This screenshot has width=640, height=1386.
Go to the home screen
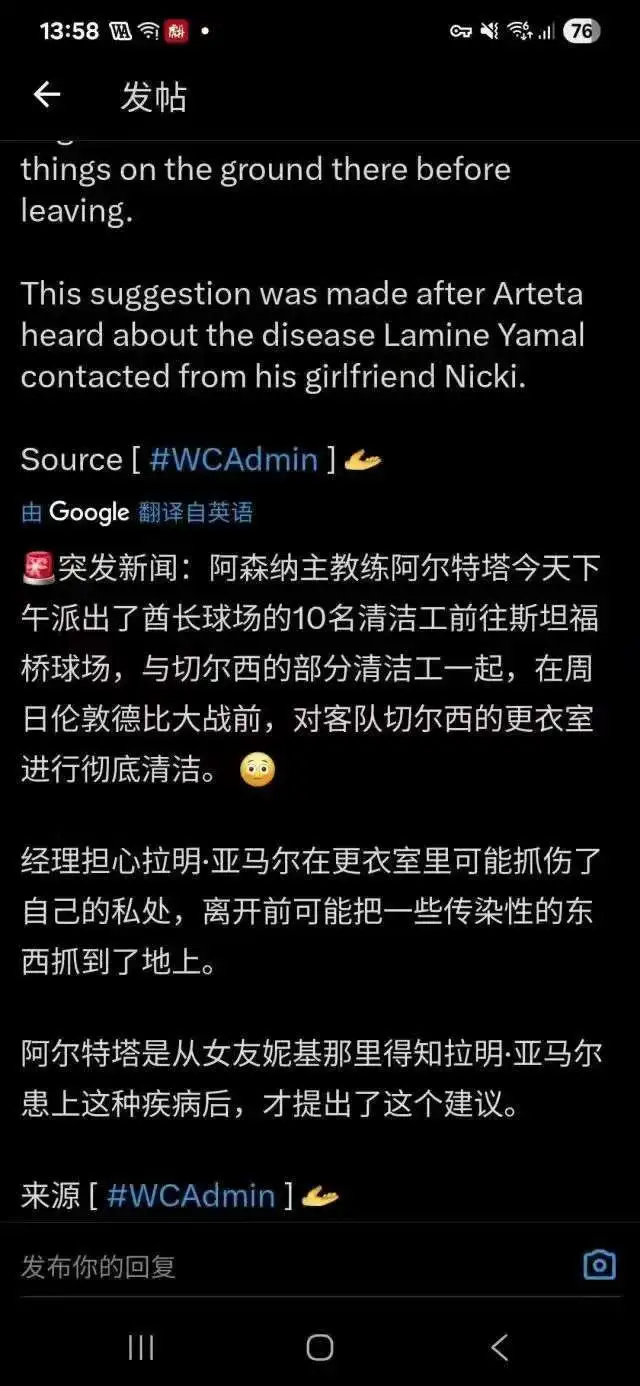320,1347
